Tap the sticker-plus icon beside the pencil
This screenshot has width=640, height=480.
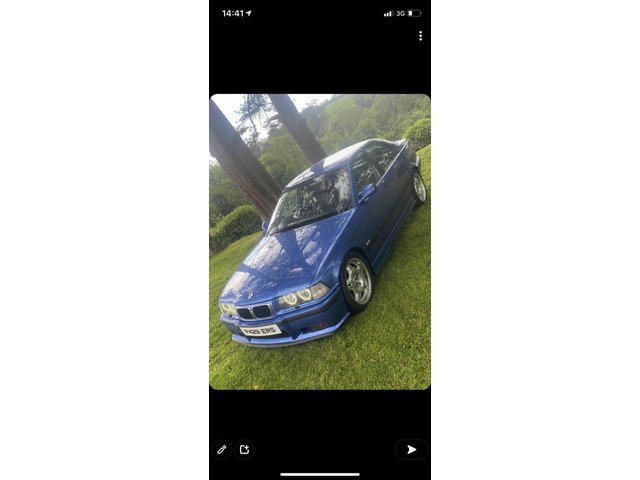245,450
